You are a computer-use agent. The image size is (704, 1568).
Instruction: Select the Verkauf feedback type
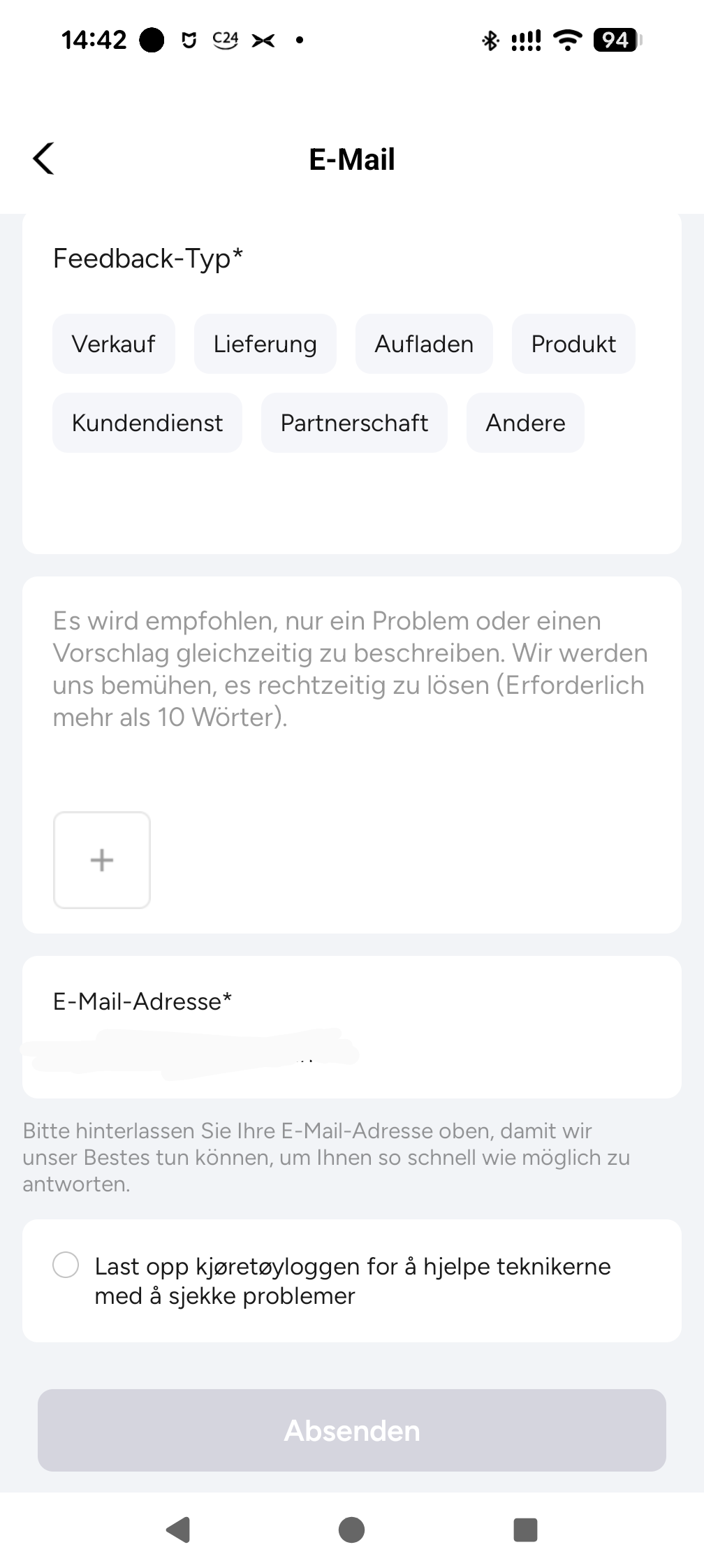(x=114, y=344)
